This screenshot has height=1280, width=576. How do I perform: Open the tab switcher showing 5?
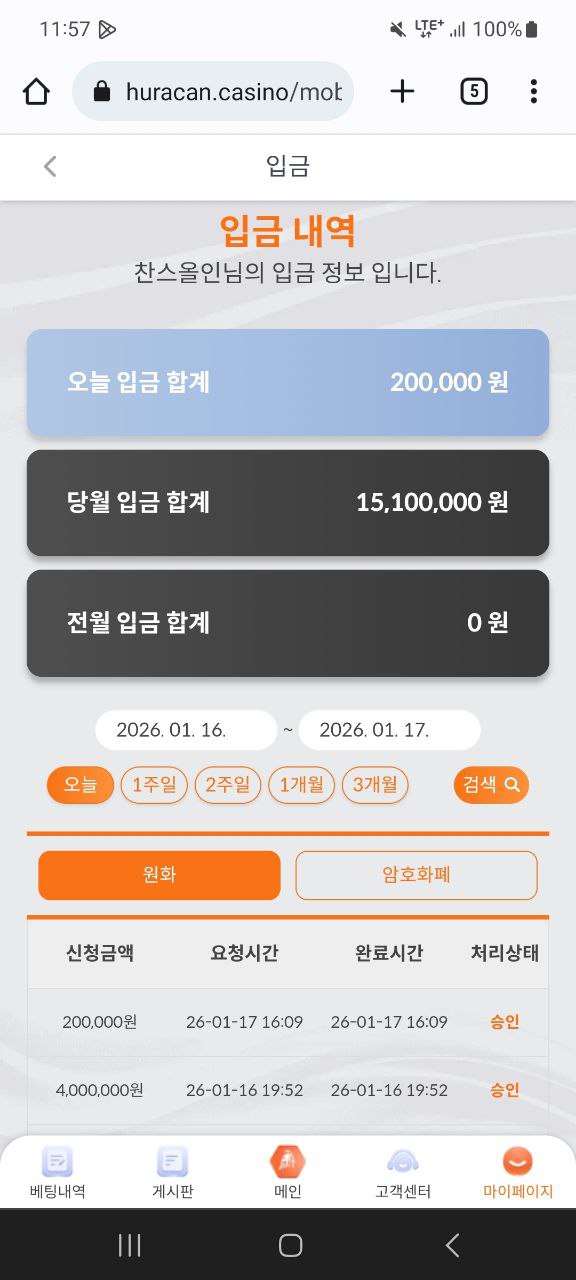(474, 92)
